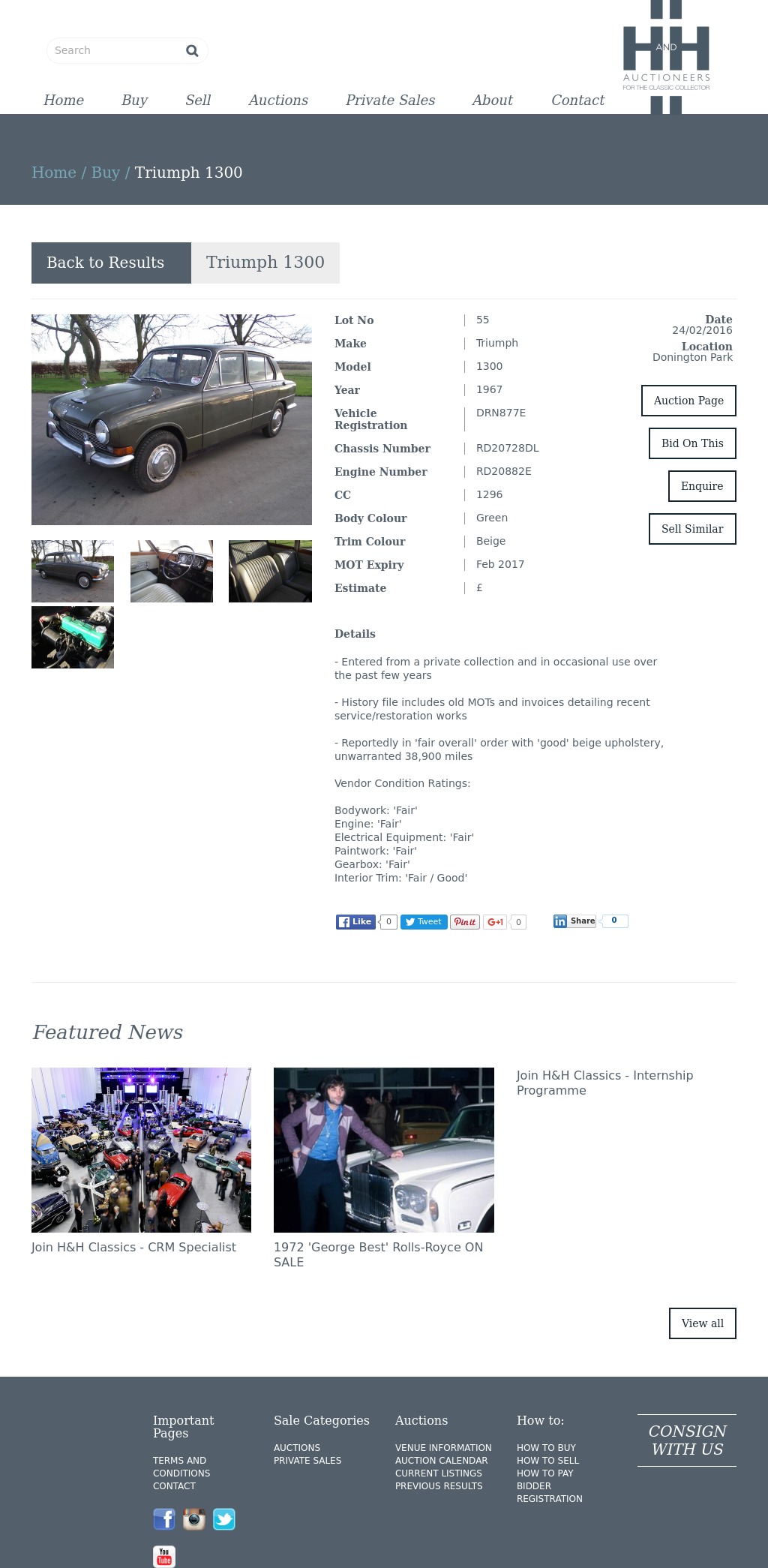This screenshot has height=1568, width=768.
Task: Open the Auction Page button
Action: [688, 401]
